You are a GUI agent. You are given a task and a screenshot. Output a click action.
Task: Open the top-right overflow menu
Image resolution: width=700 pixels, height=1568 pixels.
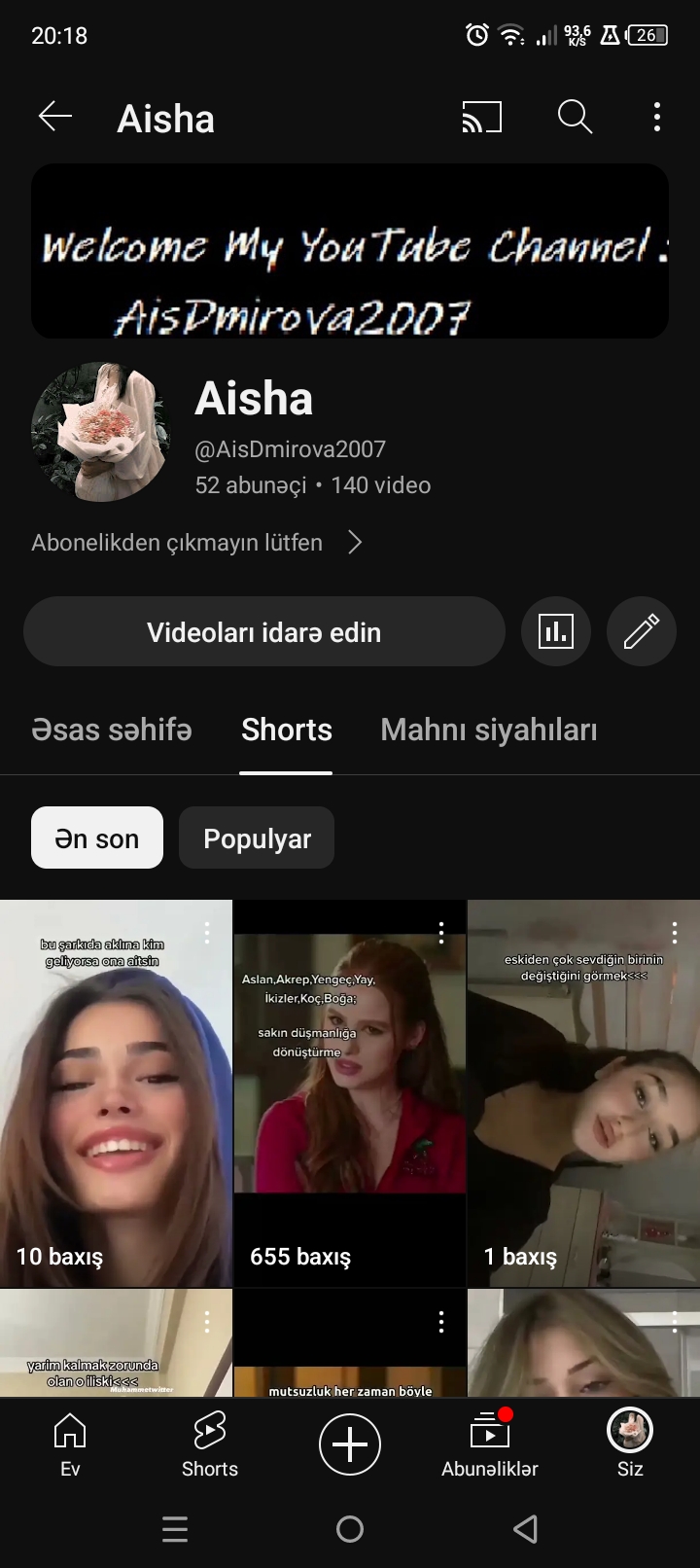point(657,118)
